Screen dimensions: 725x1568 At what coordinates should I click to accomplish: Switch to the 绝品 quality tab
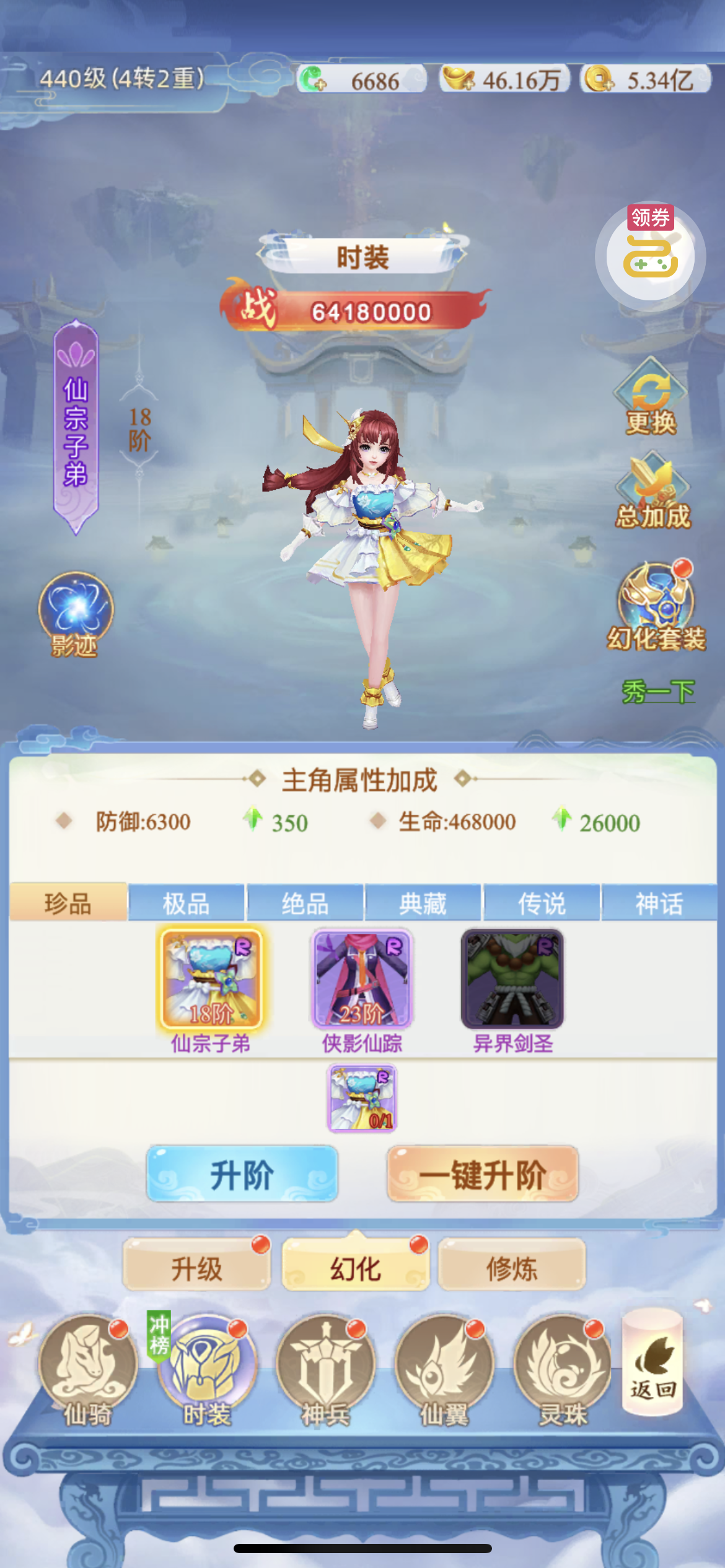[305, 903]
